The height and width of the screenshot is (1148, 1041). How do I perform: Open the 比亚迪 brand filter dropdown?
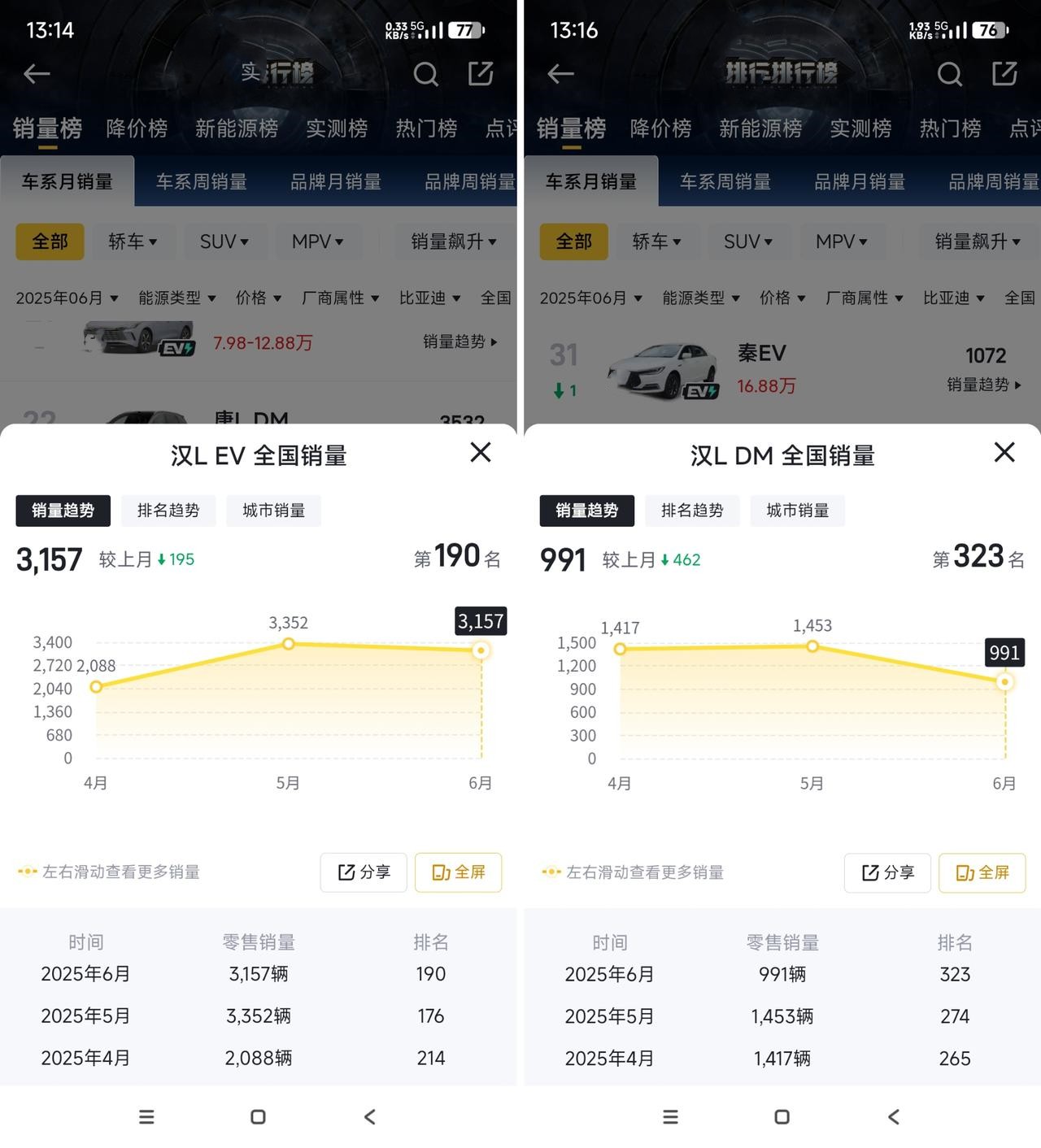(x=430, y=298)
